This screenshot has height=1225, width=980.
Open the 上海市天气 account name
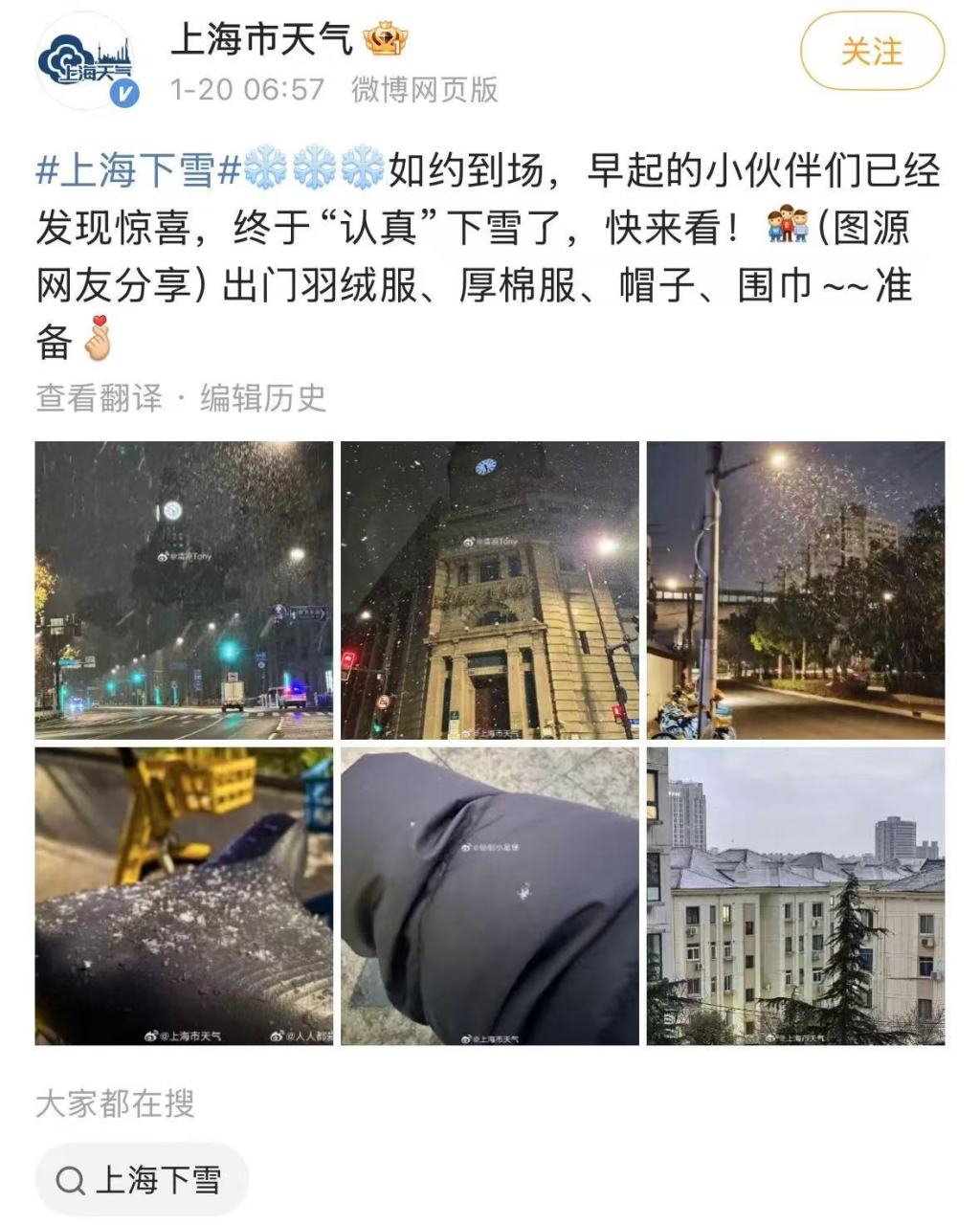pos(262,40)
